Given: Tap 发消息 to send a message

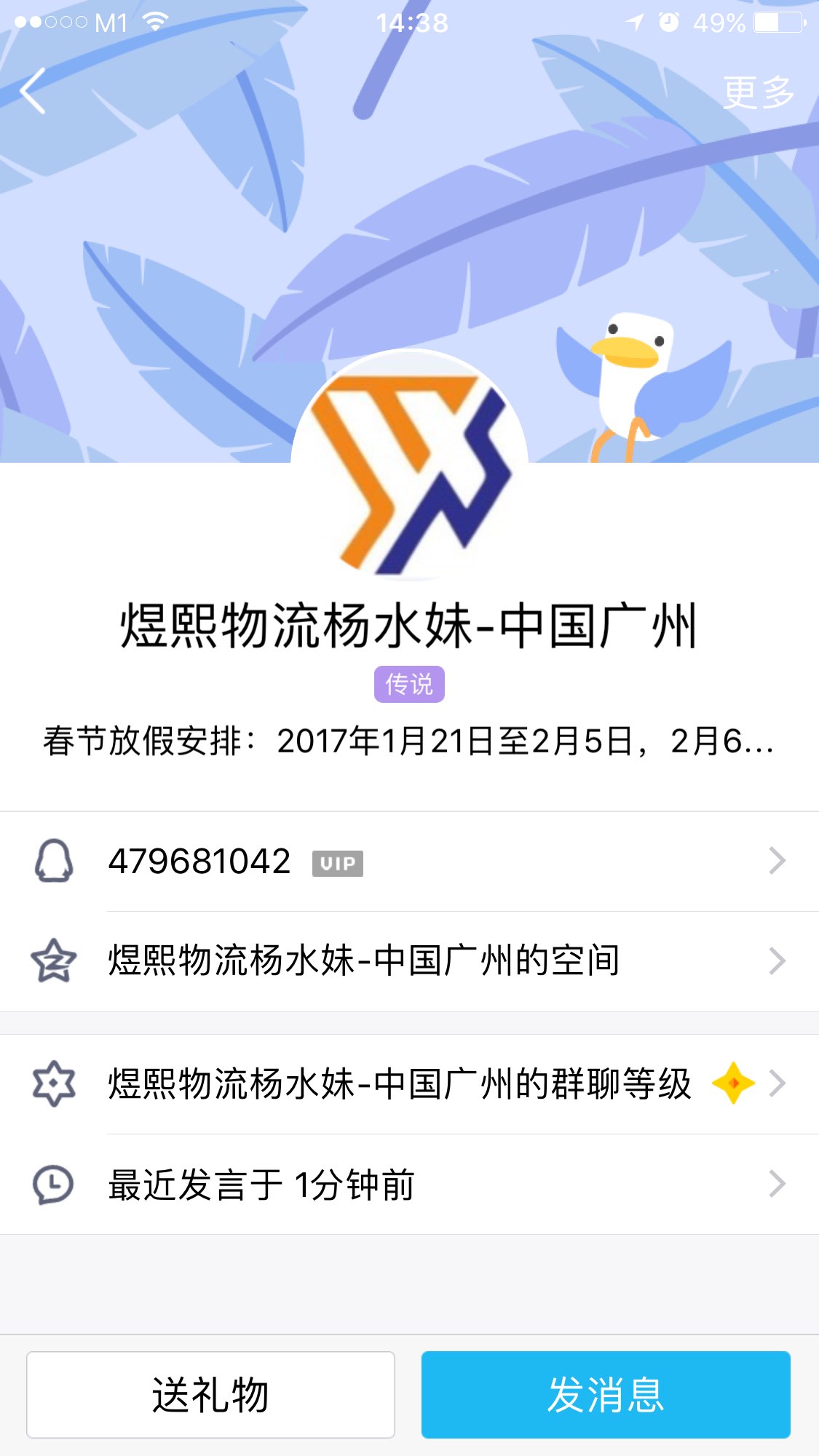Looking at the screenshot, I should click(606, 1394).
